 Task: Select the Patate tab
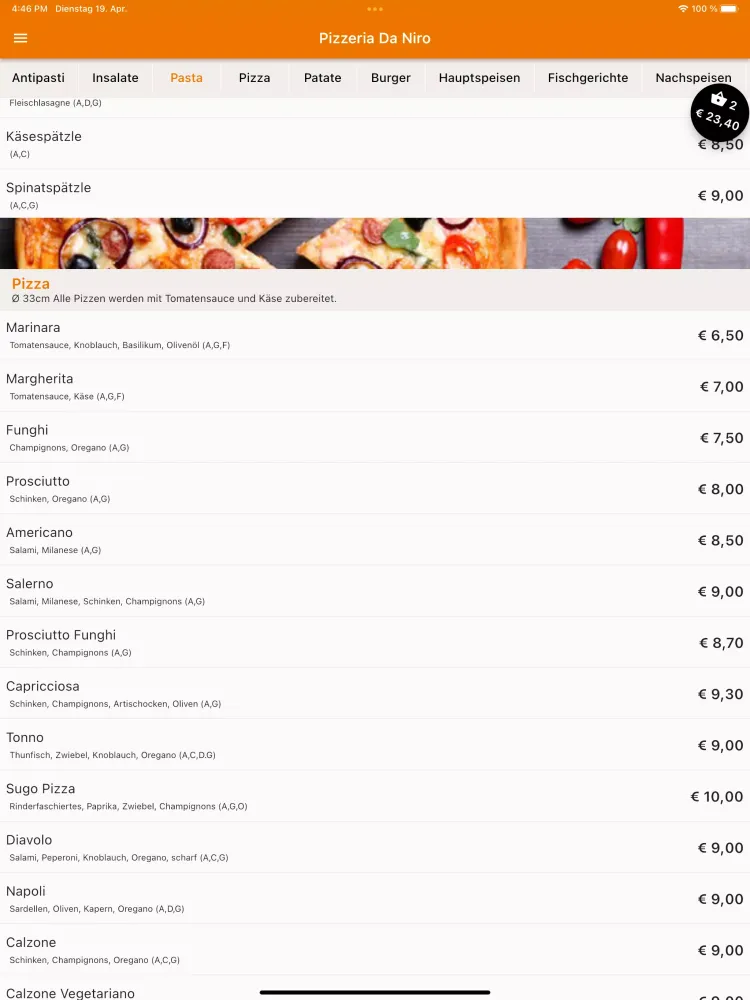click(x=323, y=77)
